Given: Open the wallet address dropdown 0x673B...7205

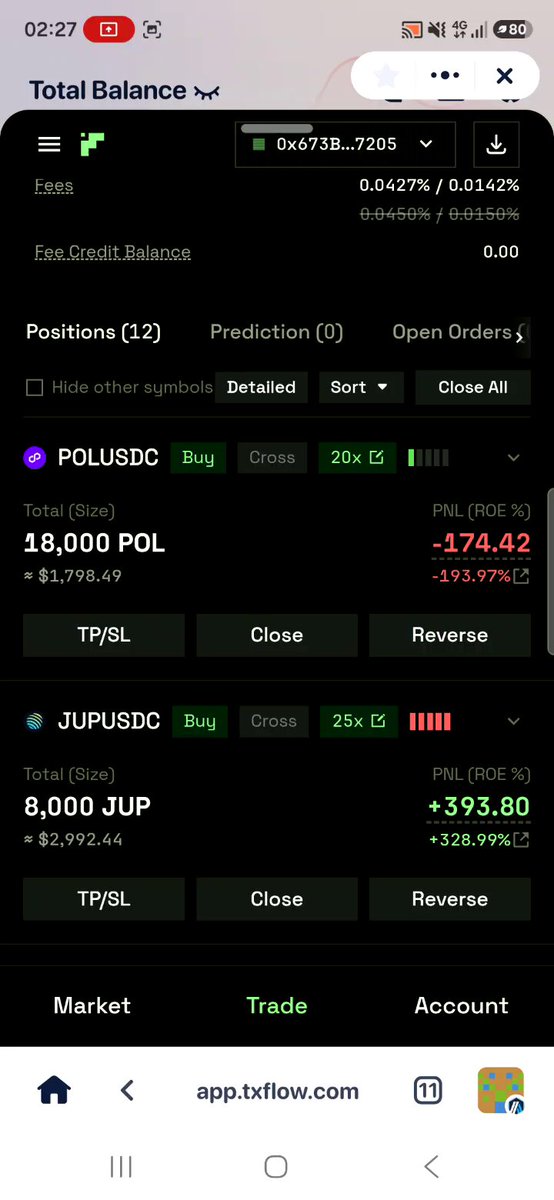Looking at the screenshot, I should (x=345, y=144).
